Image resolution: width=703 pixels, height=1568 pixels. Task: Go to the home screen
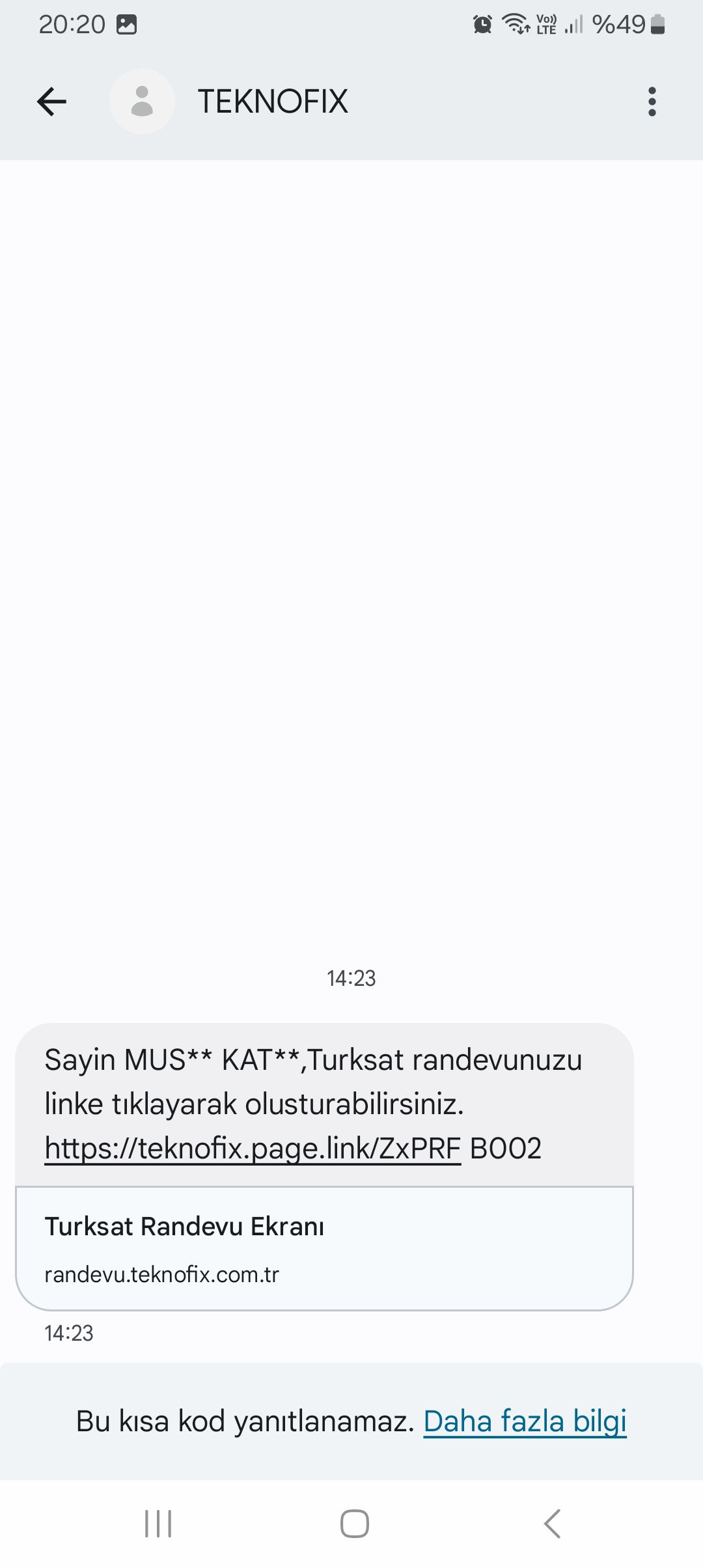354,1524
